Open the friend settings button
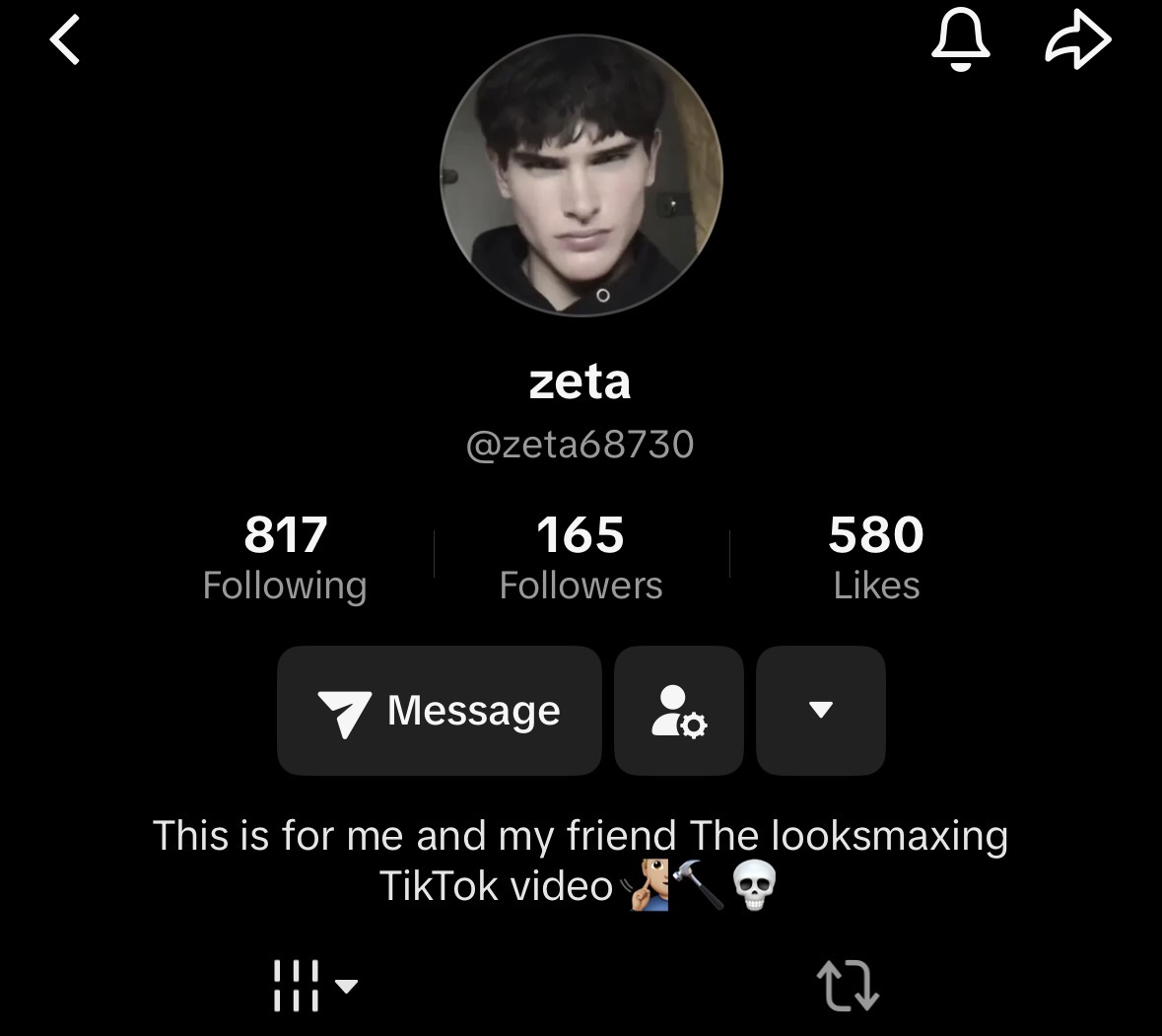Screen dimensions: 1162x1036 pyautogui.click(x=678, y=711)
